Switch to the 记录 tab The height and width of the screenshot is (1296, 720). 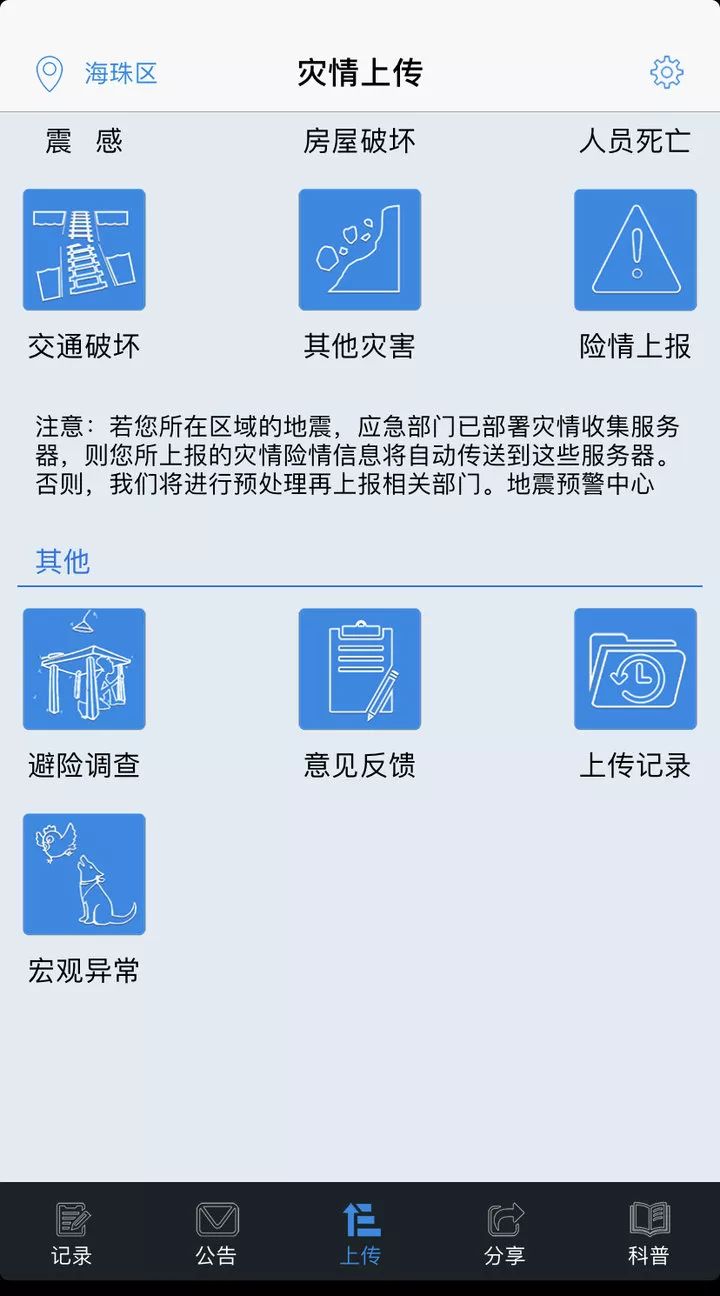click(x=72, y=1234)
